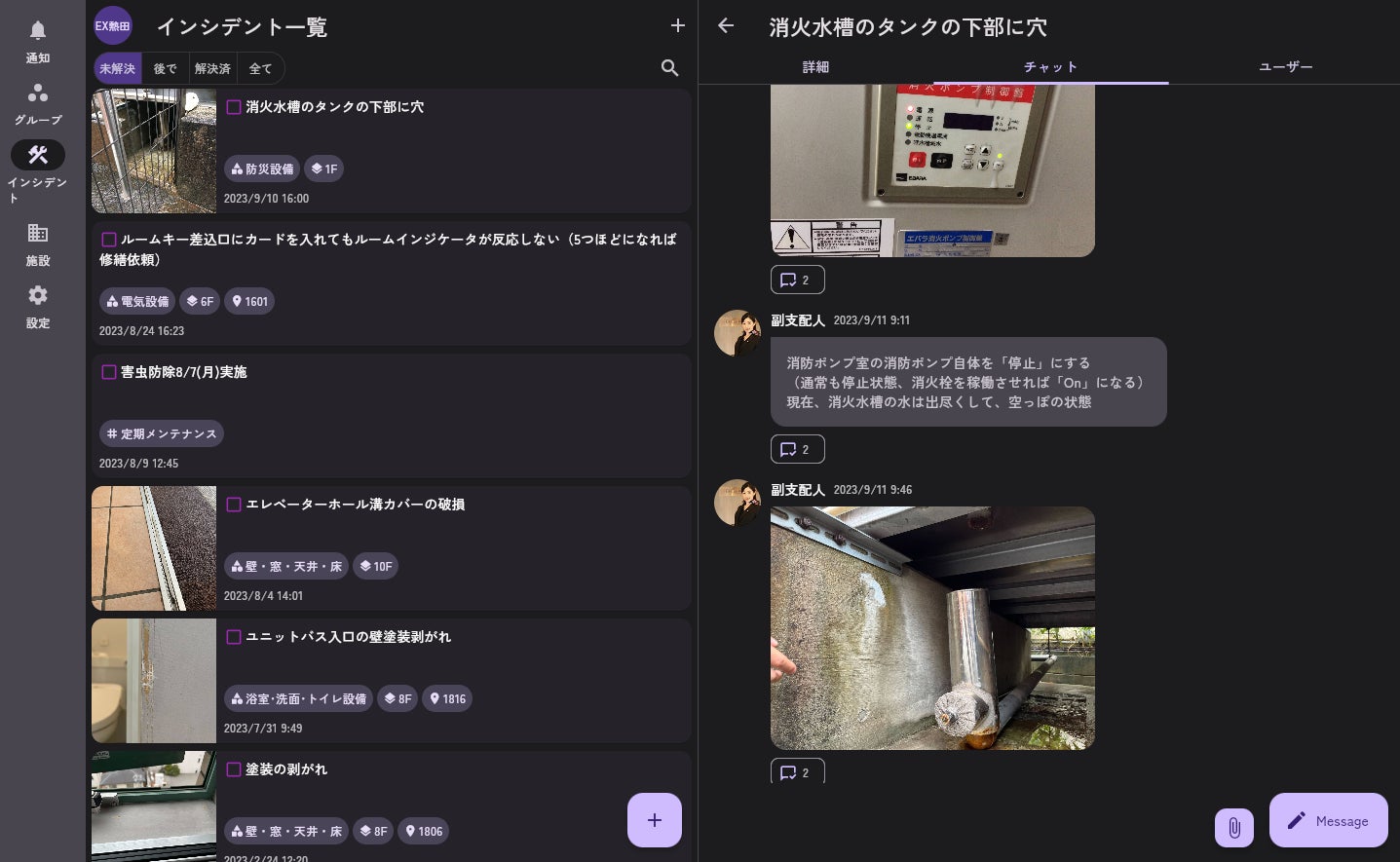The height and width of the screenshot is (862, 1400).
Task: Tap the floating plus button over the list
Action: click(654, 820)
